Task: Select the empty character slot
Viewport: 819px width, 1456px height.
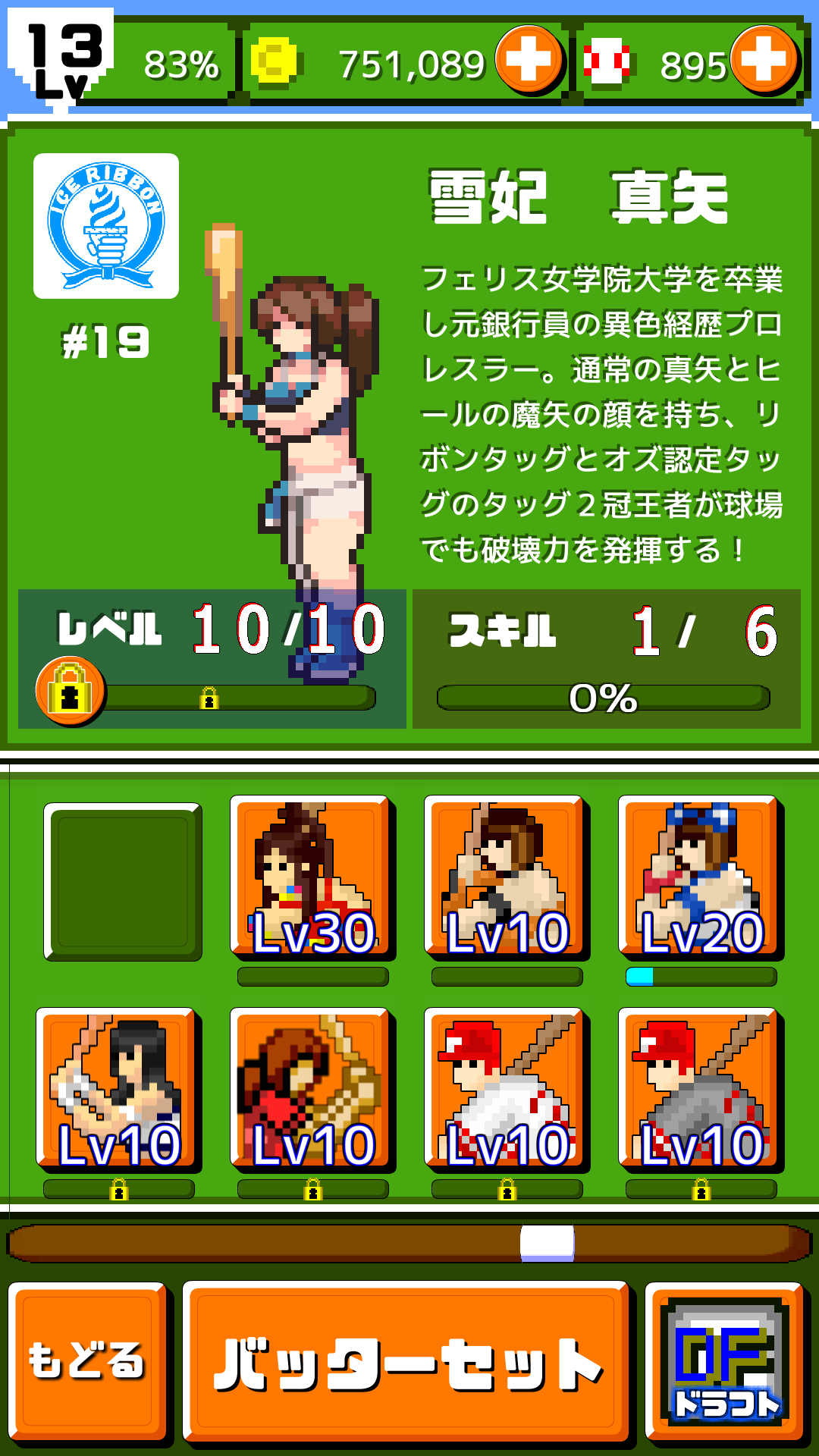Action: [x=123, y=882]
